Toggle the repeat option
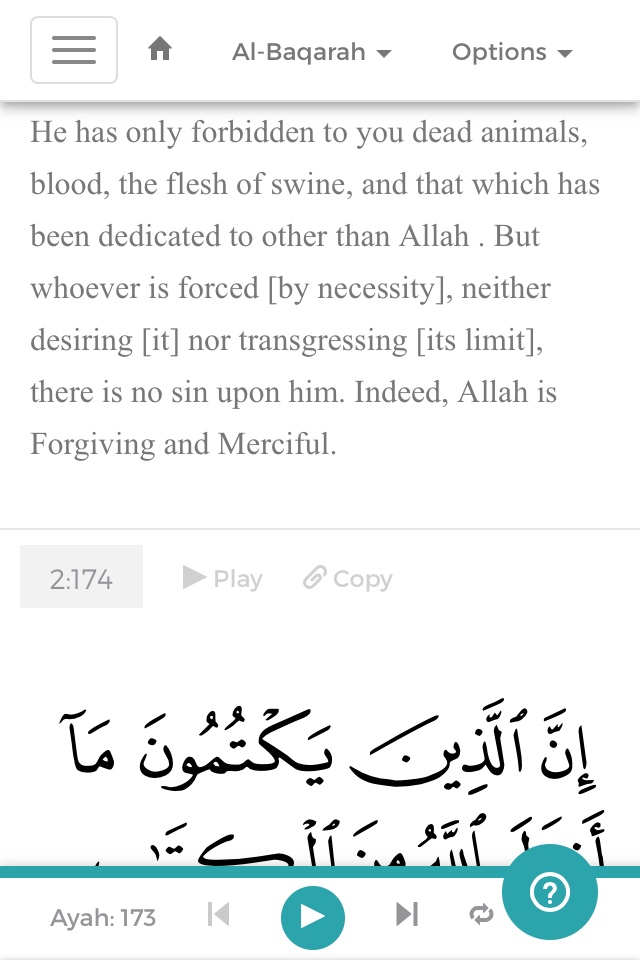The image size is (640, 960). (x=481, y=914)
